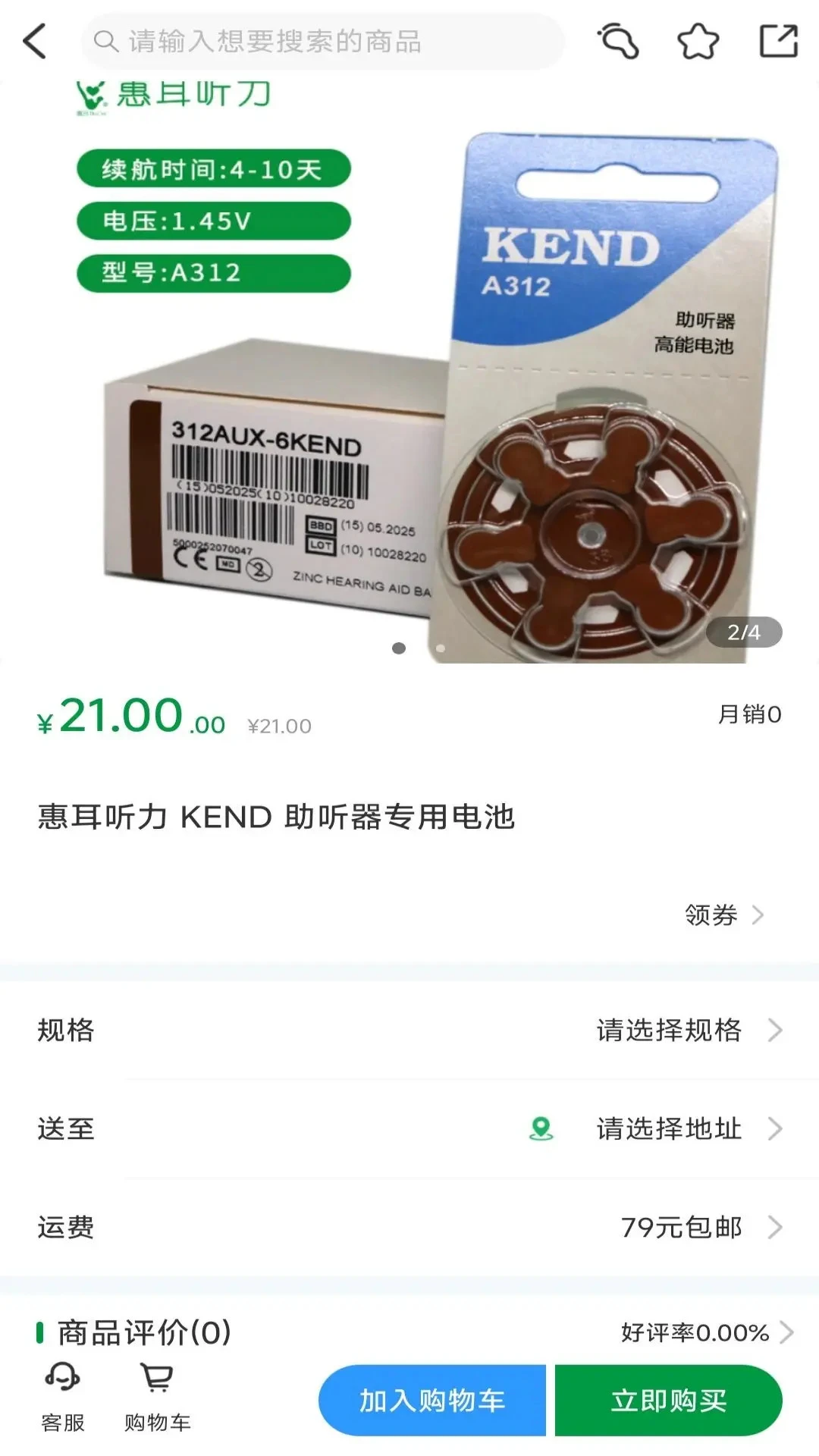The height and width of the screenshot is (1456, 819).
Task: Tap 立即购买 to buy now
Action: click(x=668, y=1401)
